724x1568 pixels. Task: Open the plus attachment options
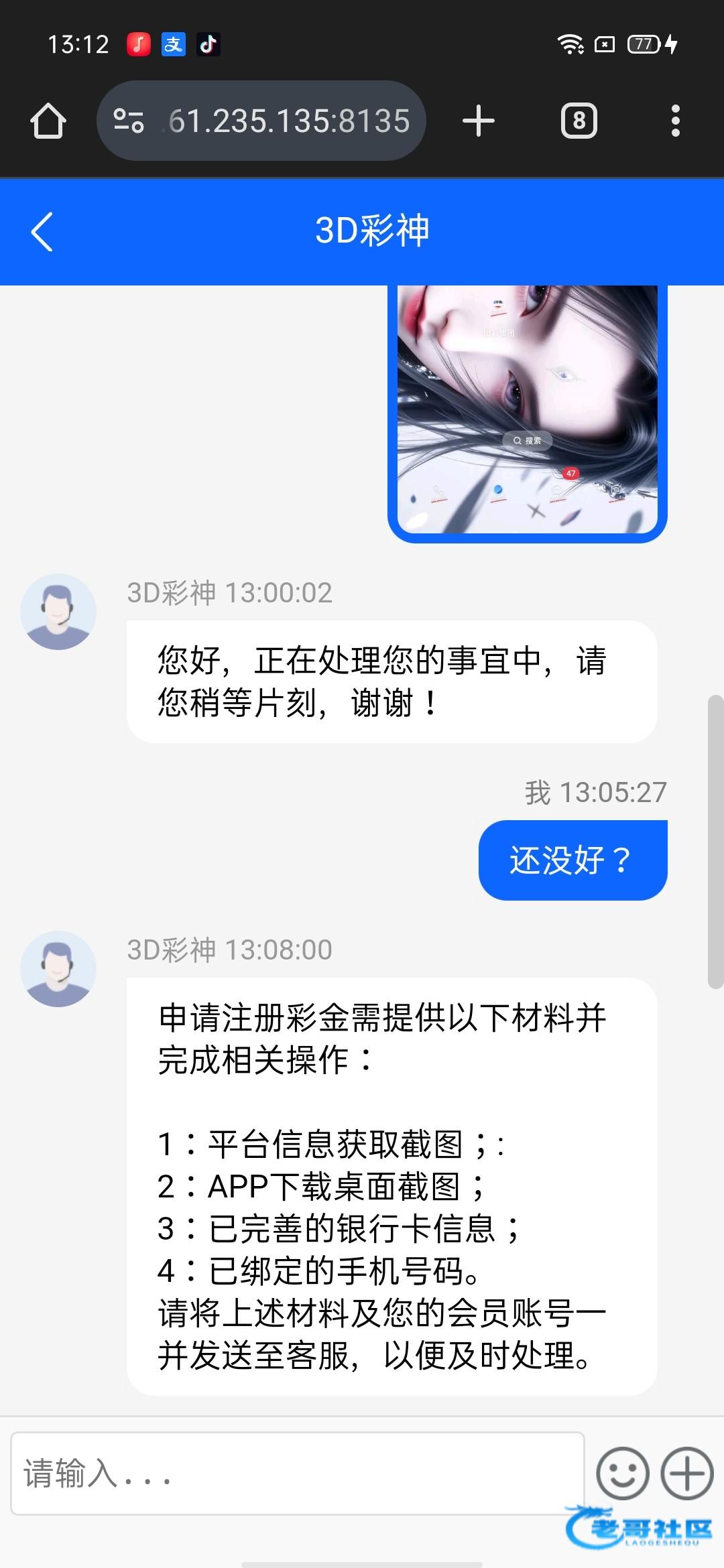point(687,1474)
